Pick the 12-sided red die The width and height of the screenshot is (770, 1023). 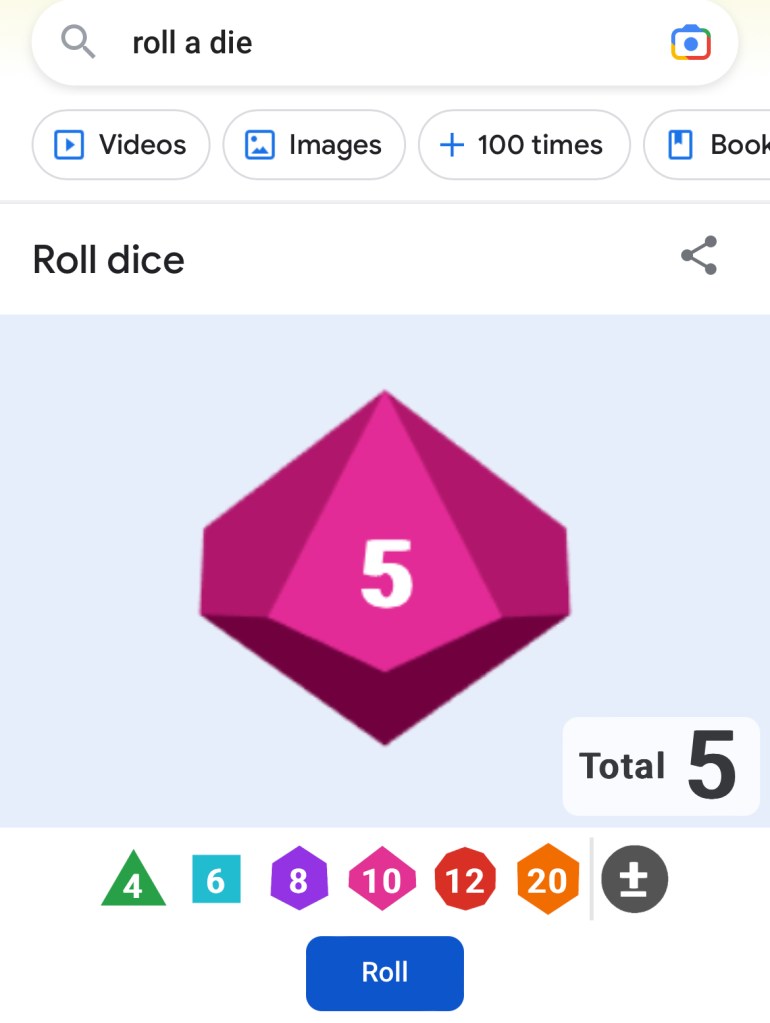click(x=465, y=880)
